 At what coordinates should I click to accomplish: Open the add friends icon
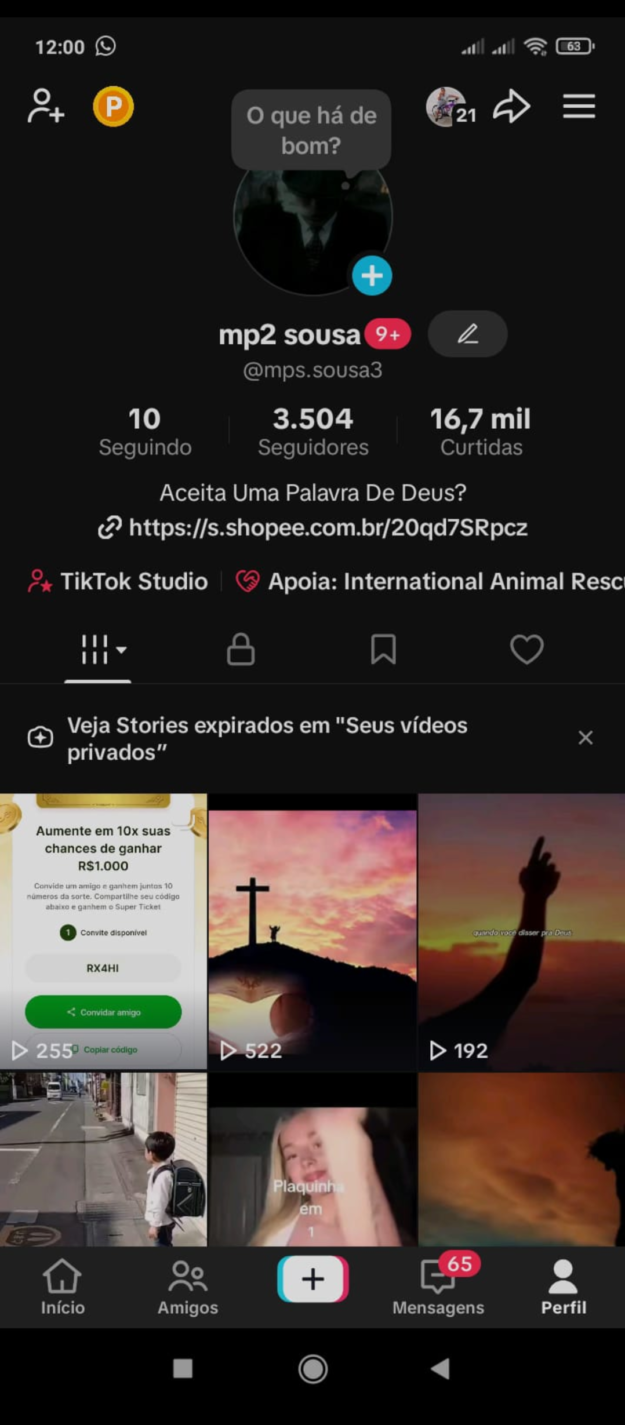[46, 106]
